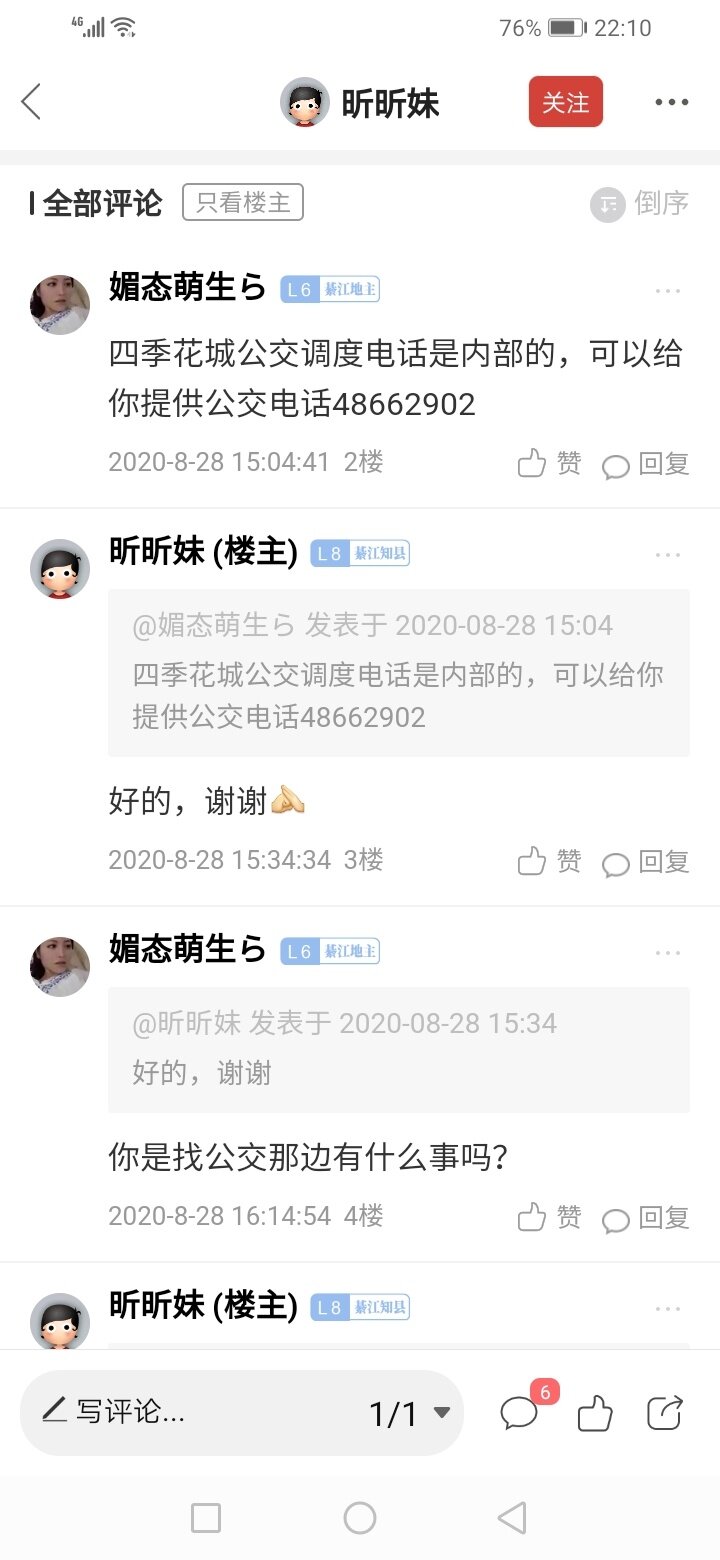Viewport: 720px width, 1560px height.
Task: Open the comments icon with badge 6
Action: [x=520, y=1412]
